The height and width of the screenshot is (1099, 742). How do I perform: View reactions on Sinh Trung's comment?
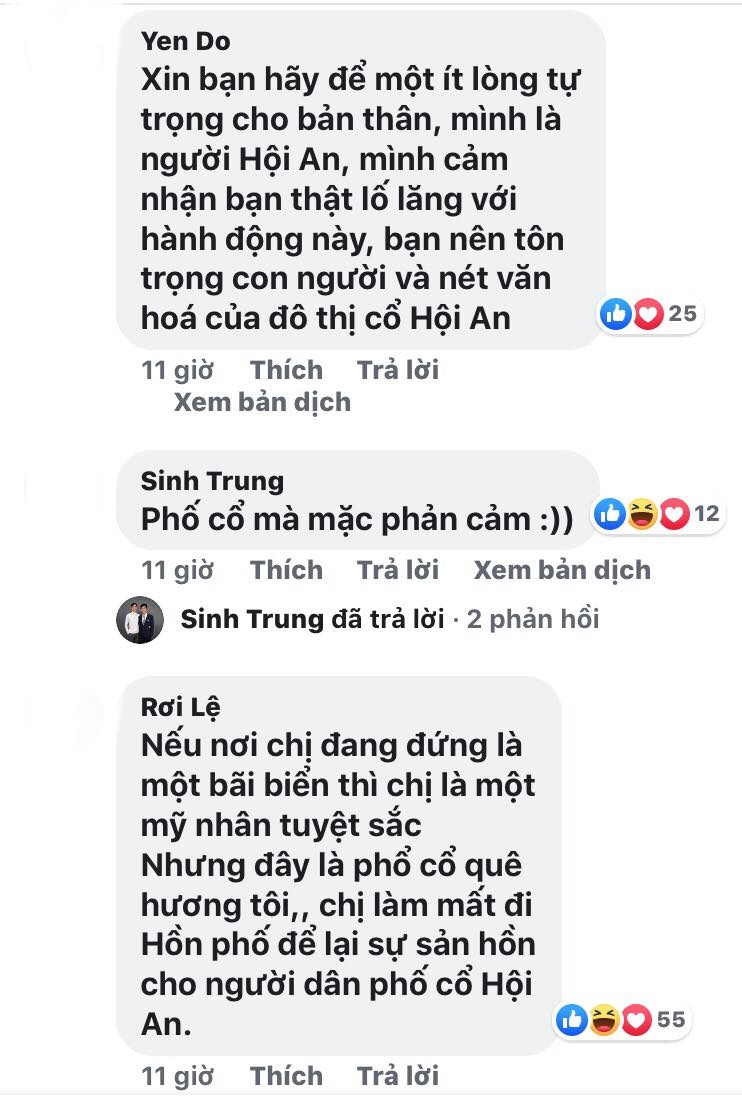(657, 514)
